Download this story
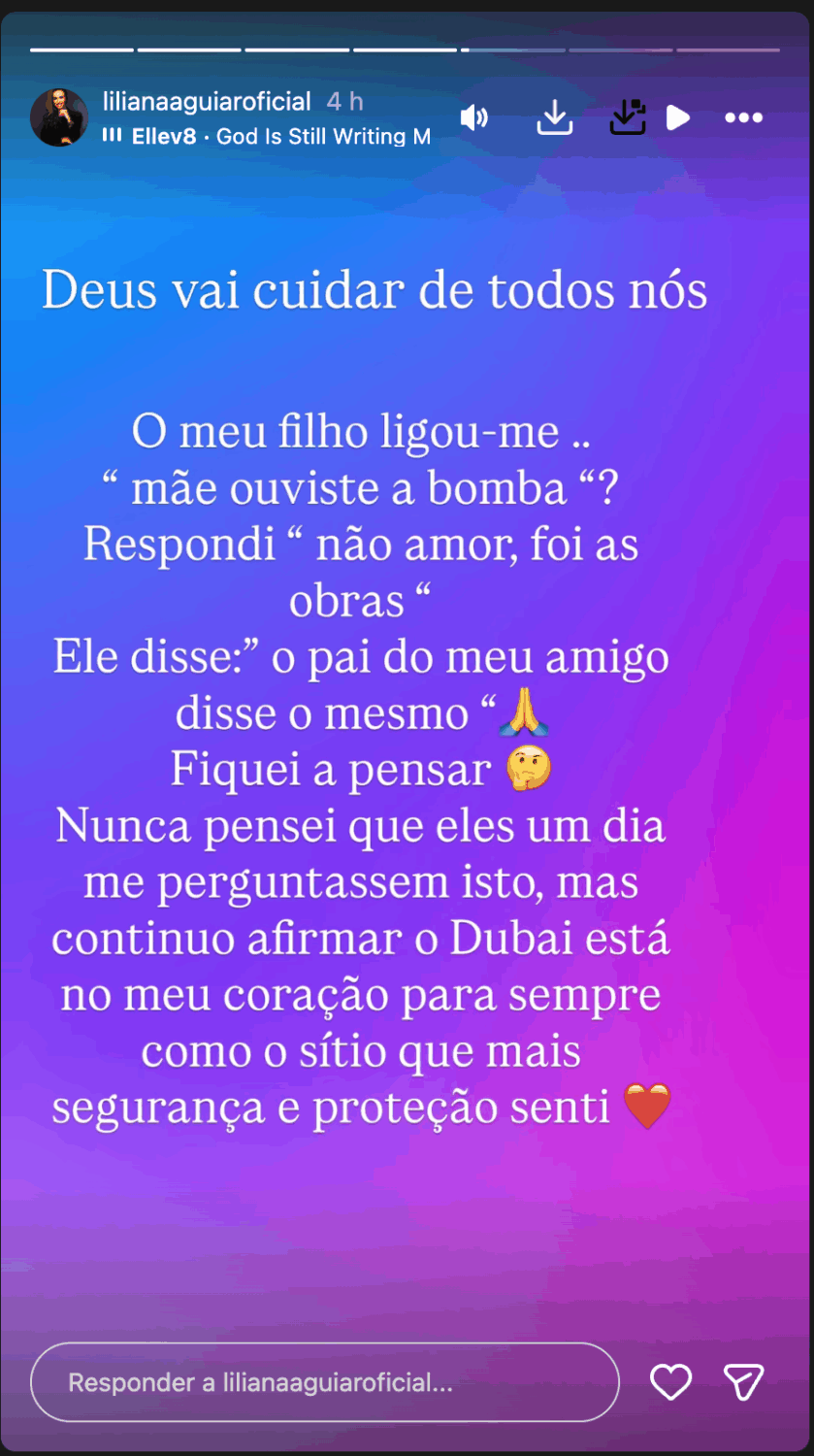The width and height of the screenshot is (814, 1456). click(x=554, y=118)
